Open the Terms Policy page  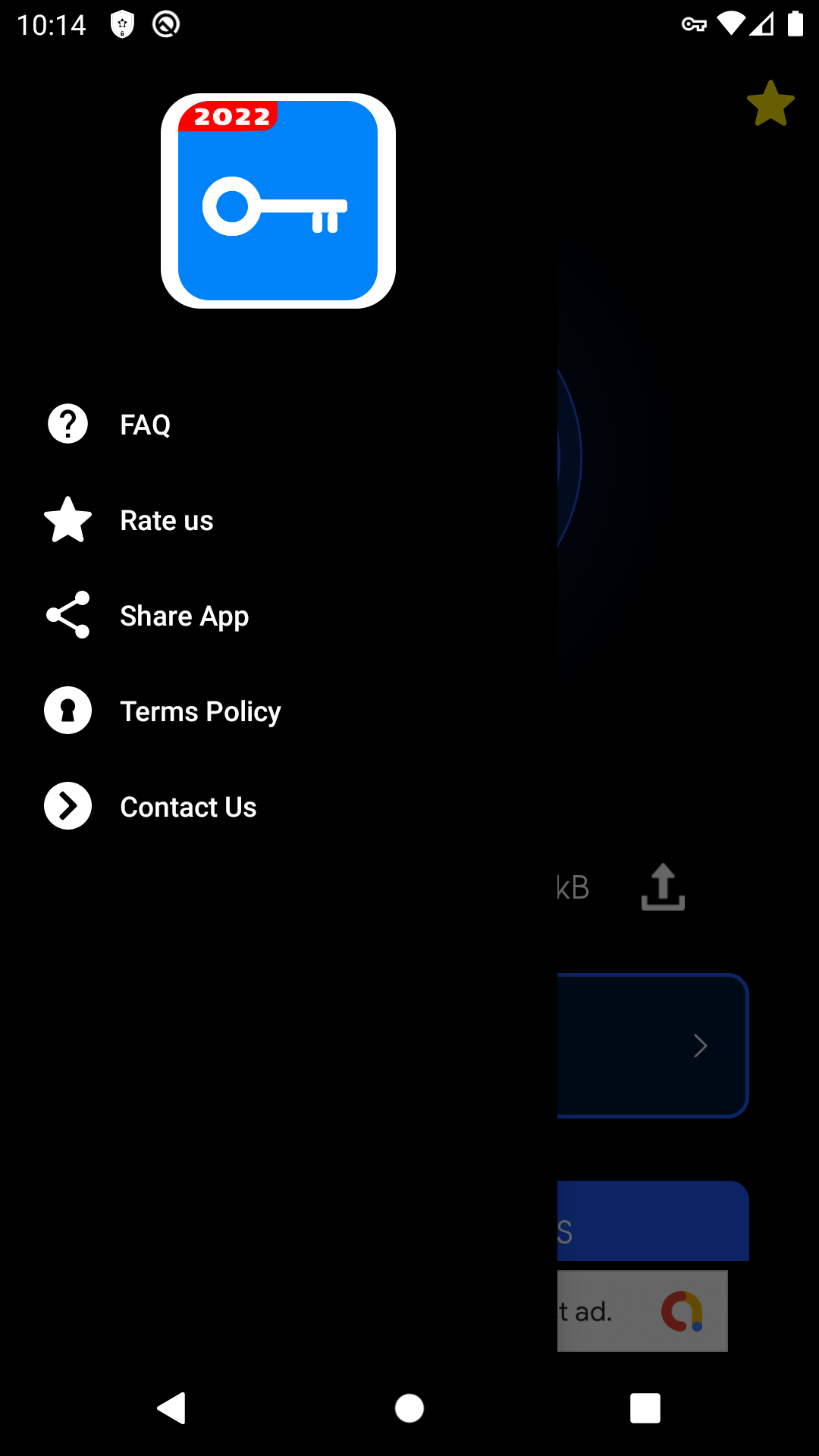(201, 711)
